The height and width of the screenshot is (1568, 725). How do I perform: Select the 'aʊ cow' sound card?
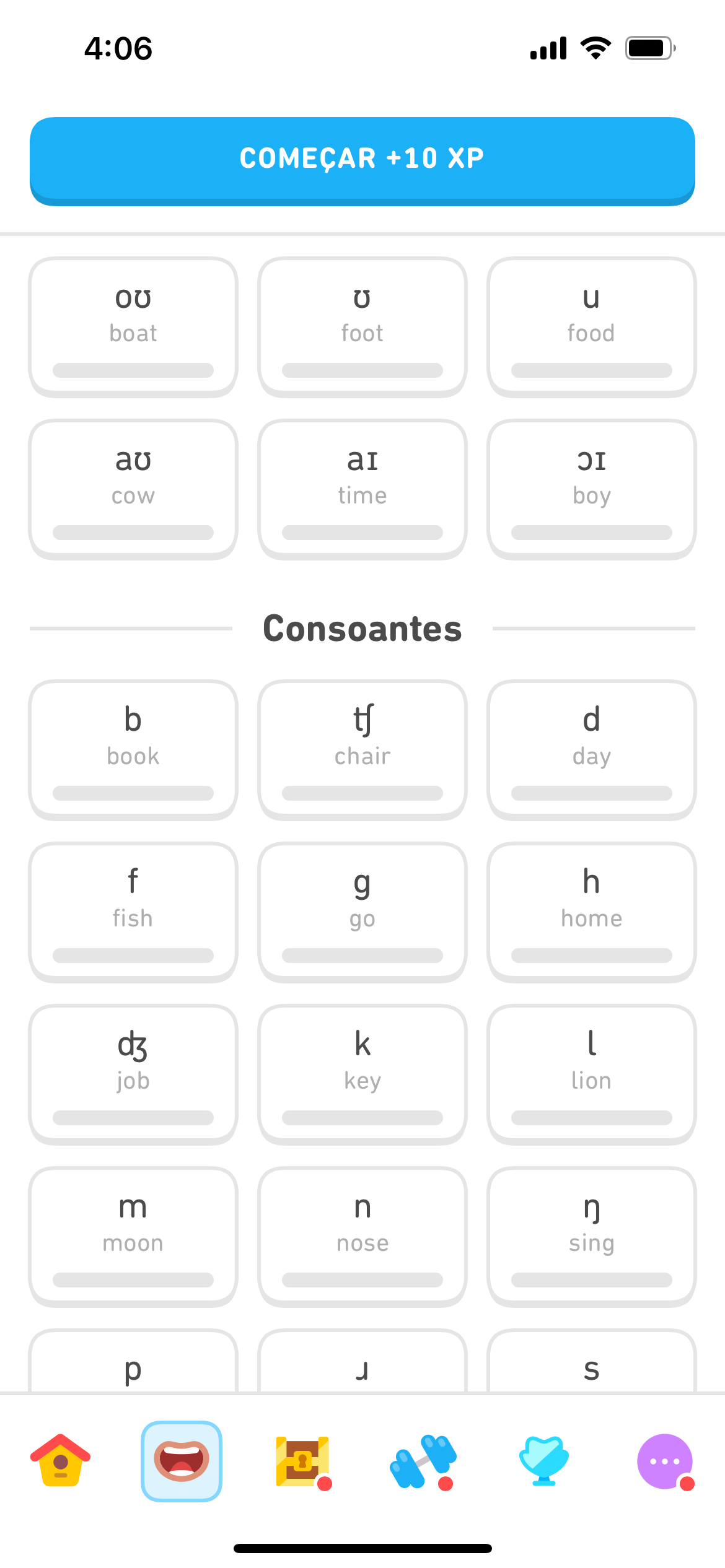click(133, 488)
